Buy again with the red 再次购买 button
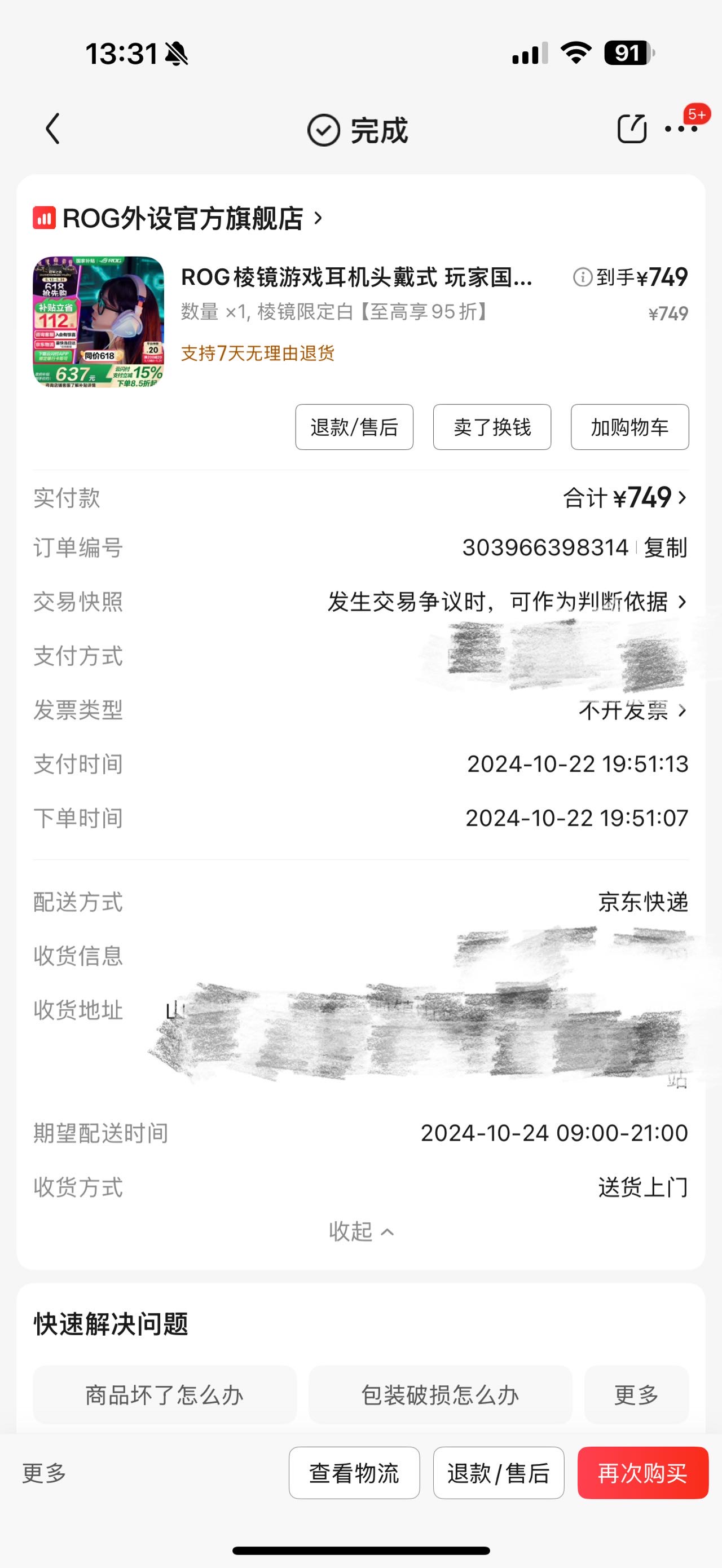722x1568 pixels. click(643, 1473)
